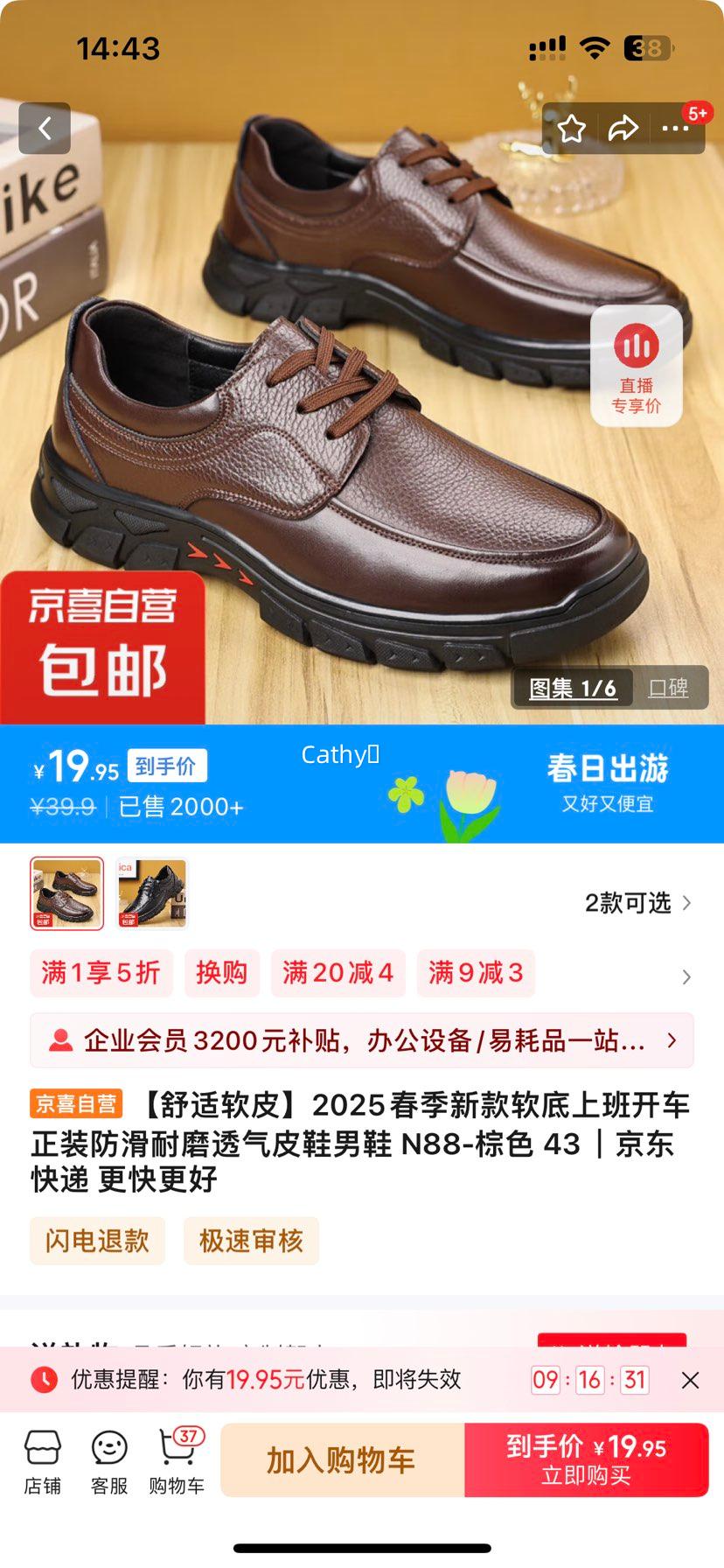Open more options via the three-dot icon
The width and height of the screenshot is (724, 1568).
coord(675,128)
